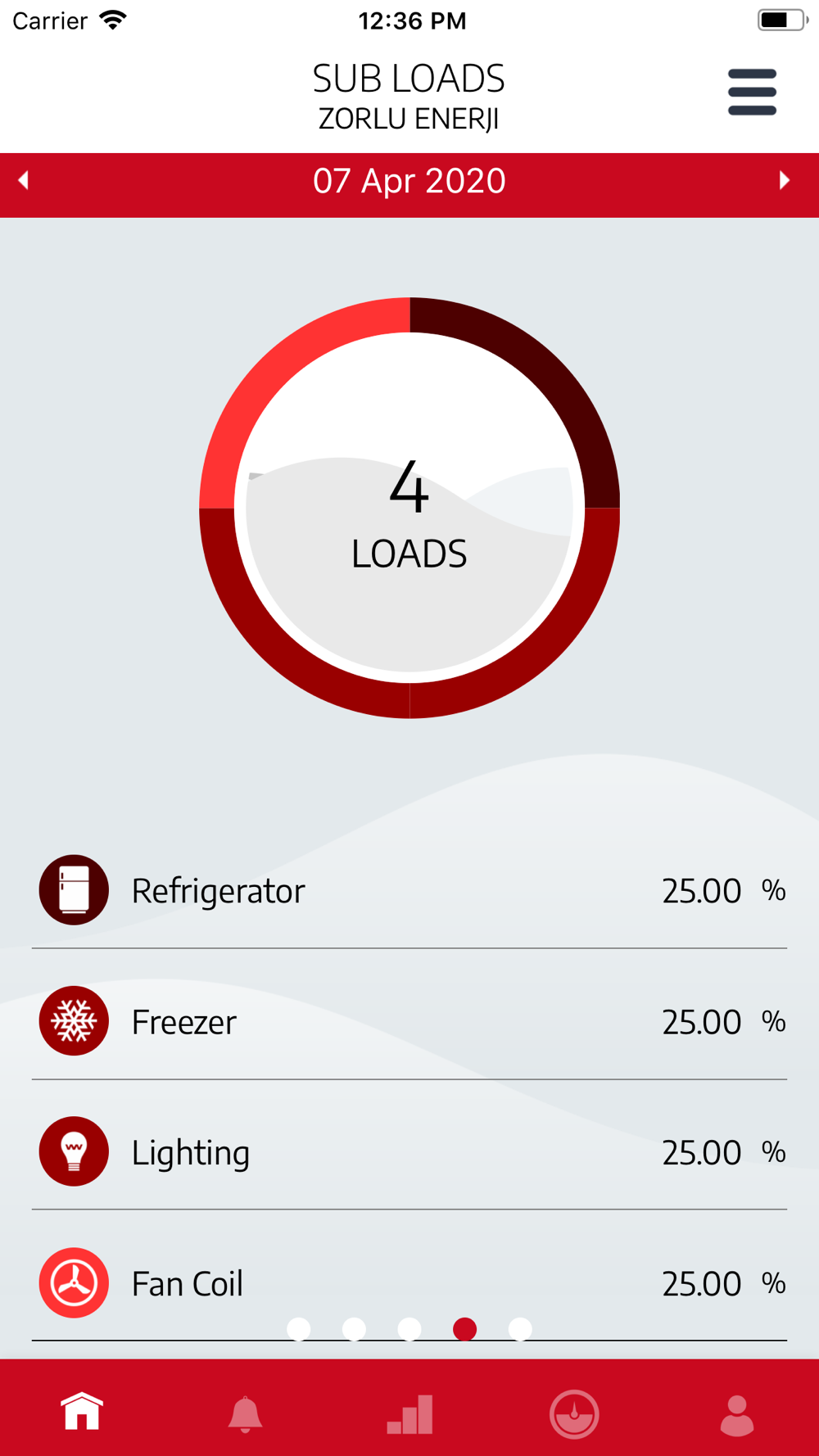Open the hamburger menu
Image resolution: width=819 pixels, height=1456 pixels.
(x=752, y=92)
